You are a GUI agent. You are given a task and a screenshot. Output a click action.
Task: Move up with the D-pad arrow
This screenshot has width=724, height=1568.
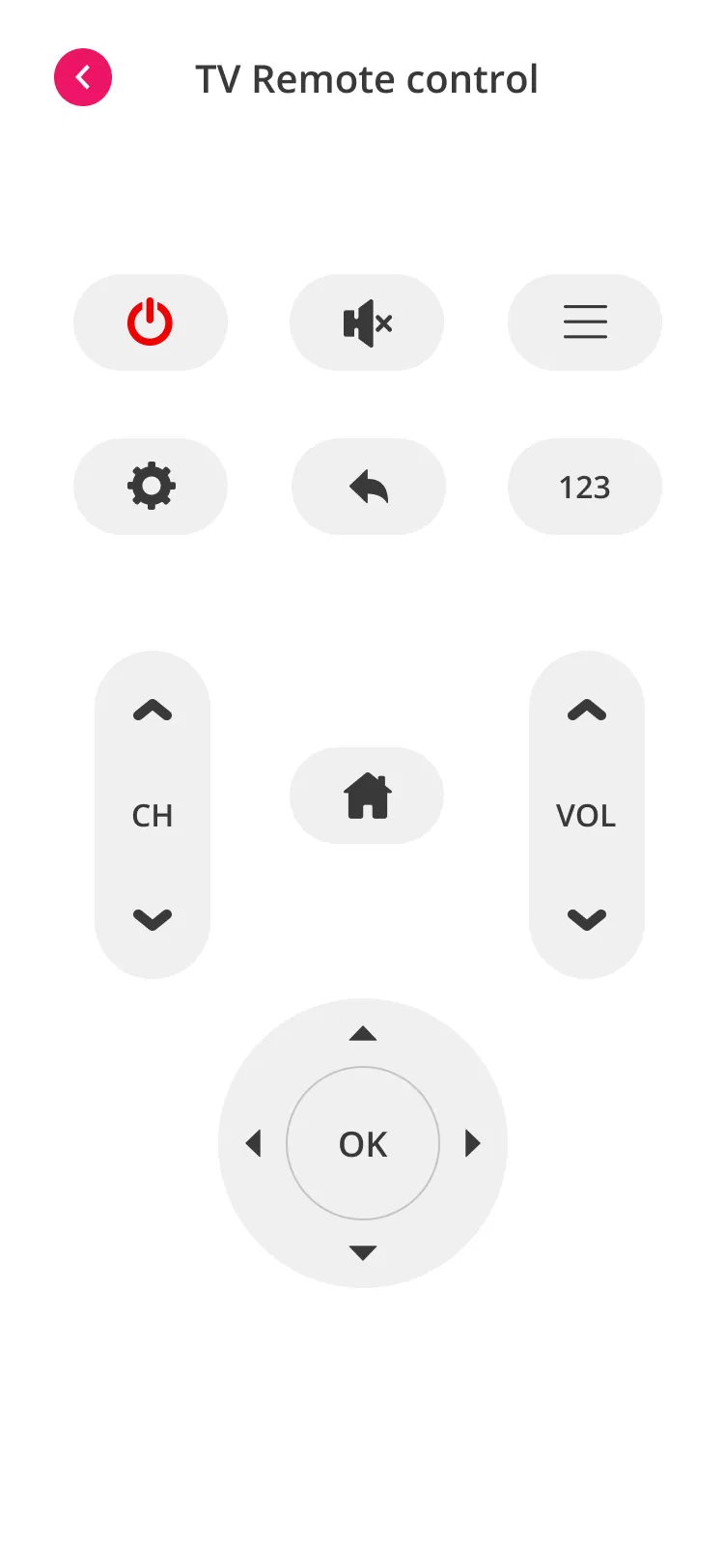tap(363, 1034)
